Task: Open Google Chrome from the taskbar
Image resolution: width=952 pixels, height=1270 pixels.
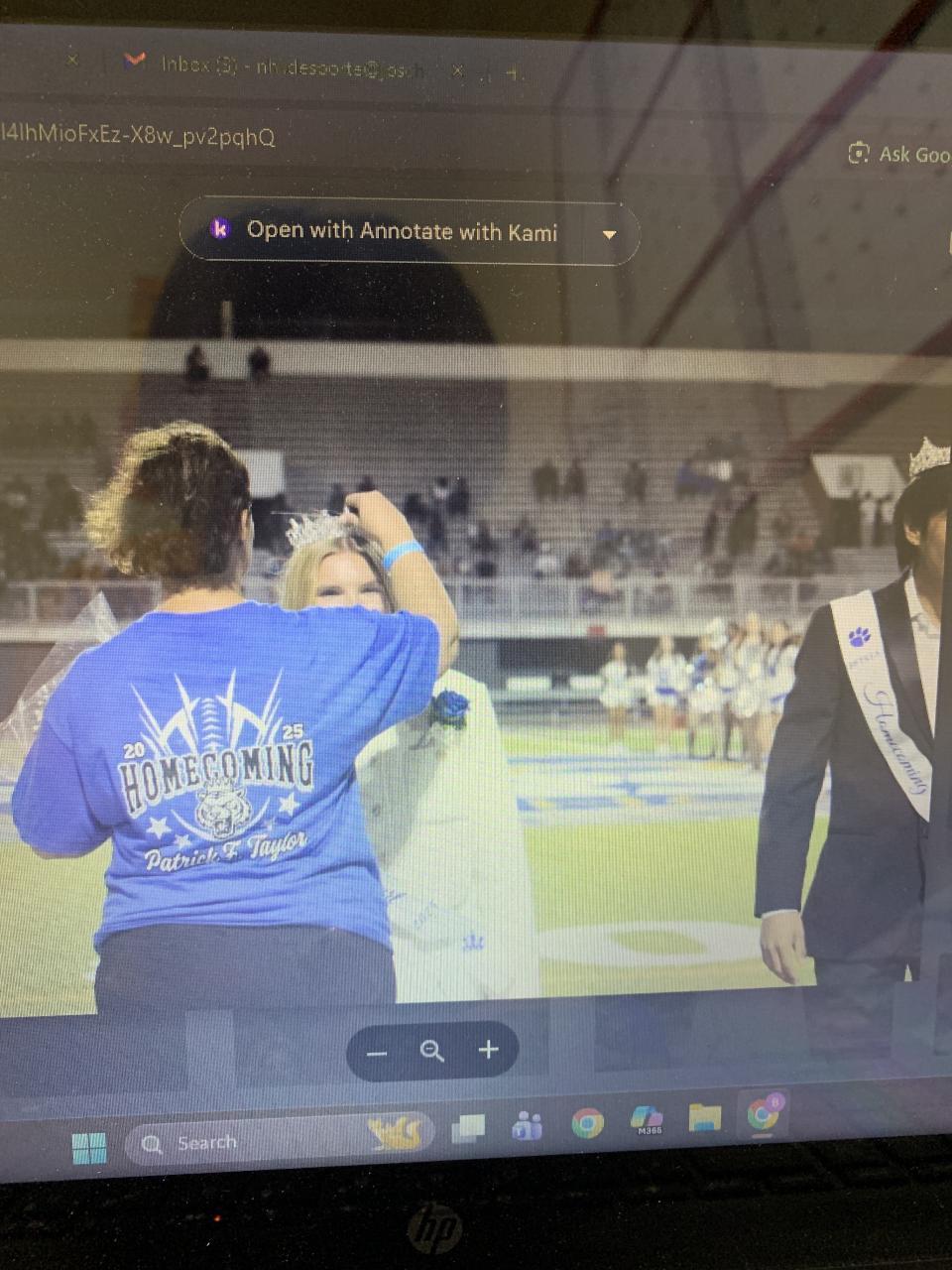Action: tap(587, 1122)
